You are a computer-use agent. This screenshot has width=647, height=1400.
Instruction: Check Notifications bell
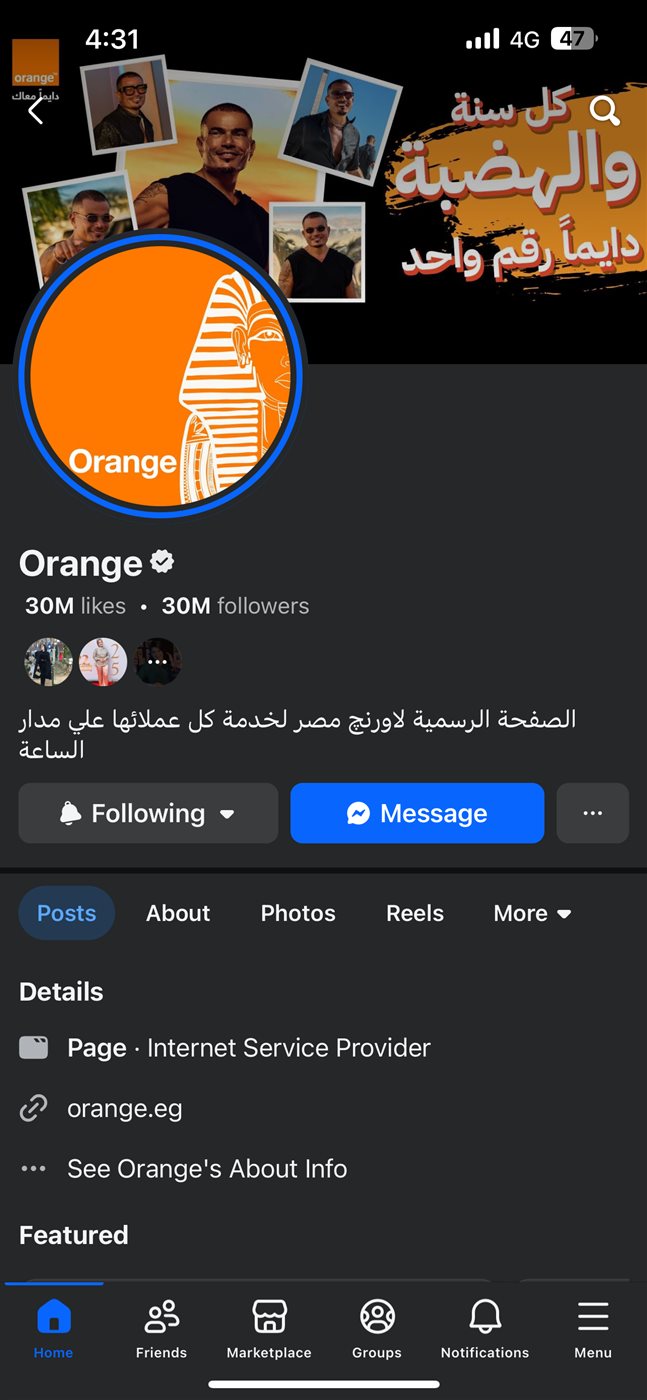(485, 1329)
